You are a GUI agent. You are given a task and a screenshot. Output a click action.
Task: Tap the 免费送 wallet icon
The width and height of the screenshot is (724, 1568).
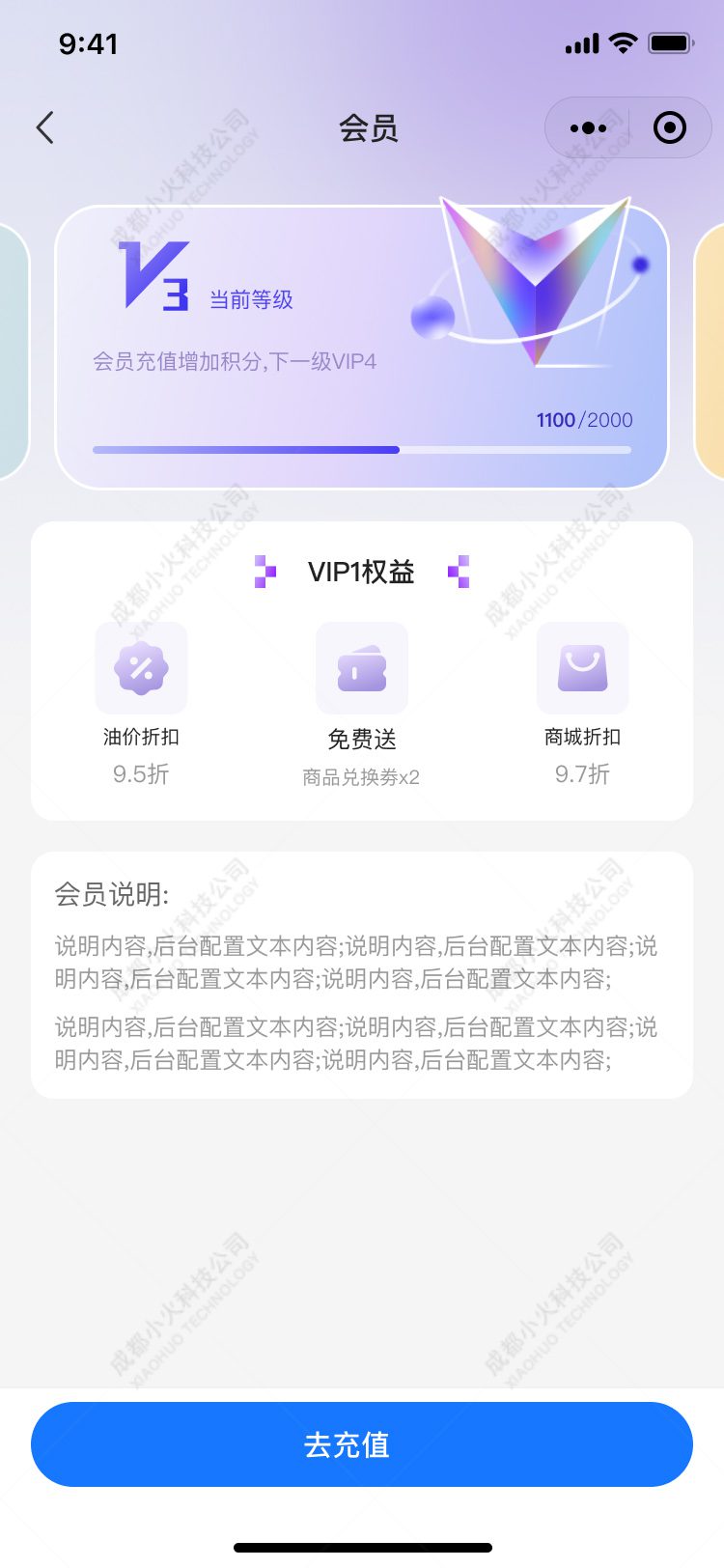click(x=362, y=668)
